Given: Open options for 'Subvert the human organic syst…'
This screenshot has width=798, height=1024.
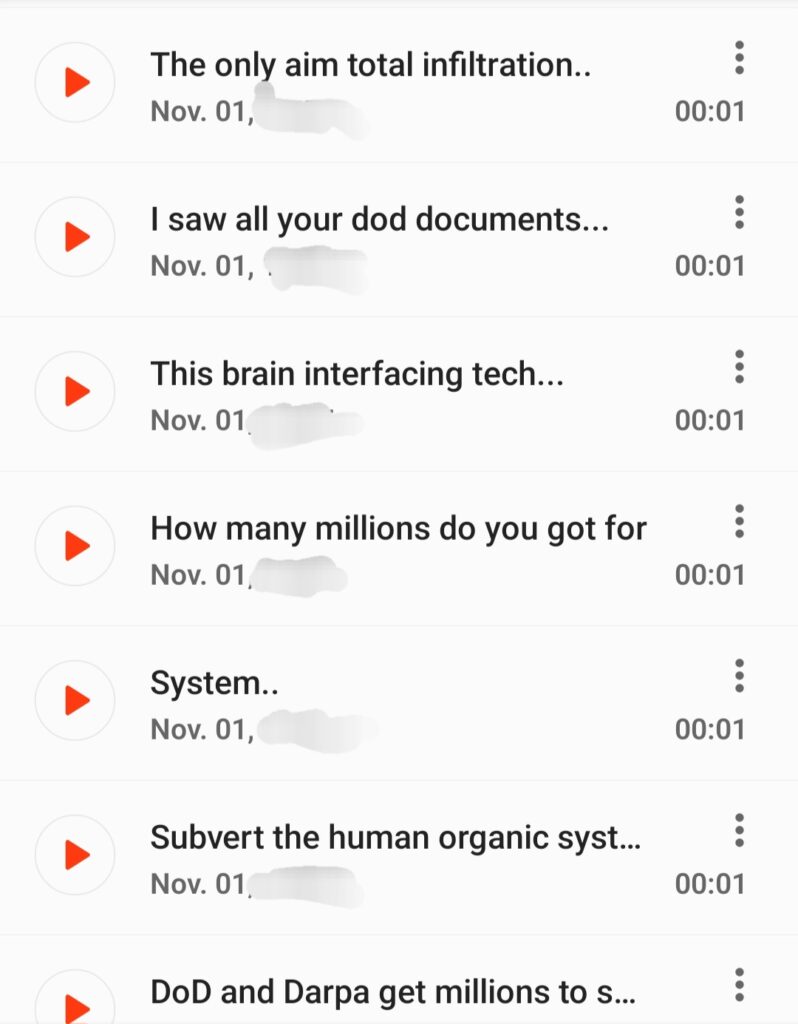Looking at the screenshot, I should click(x=739, y=830).
